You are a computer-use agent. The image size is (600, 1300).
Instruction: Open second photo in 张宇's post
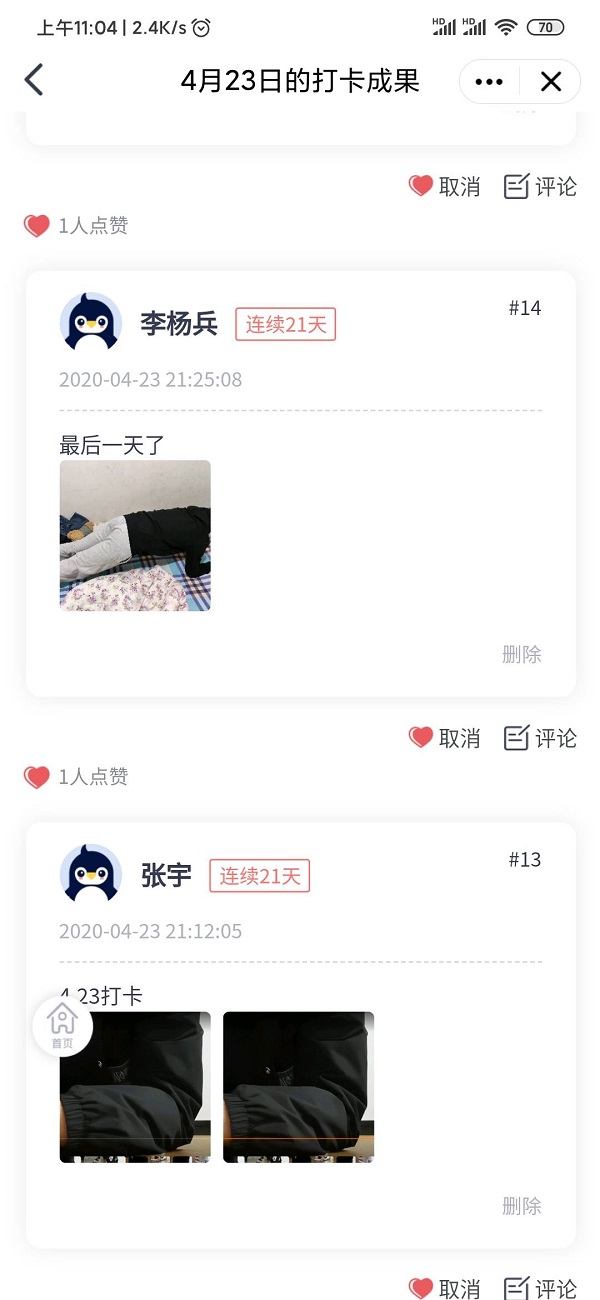coord(298,1087)
